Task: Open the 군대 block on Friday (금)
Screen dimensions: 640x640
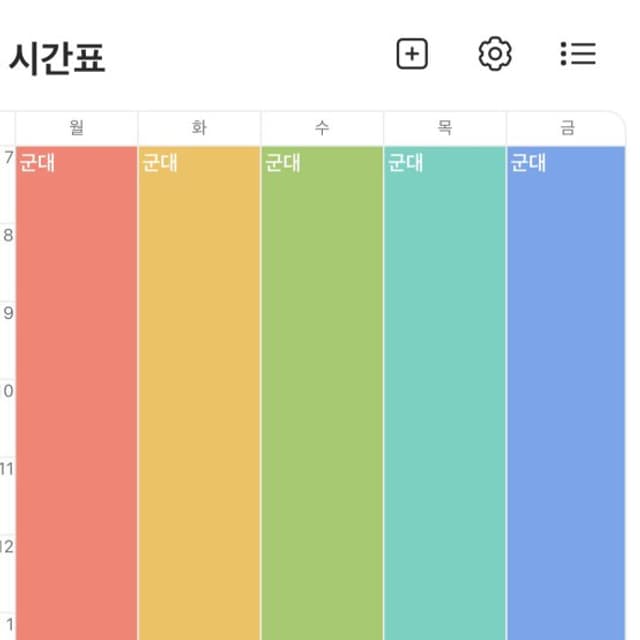Action: [566, 393]
